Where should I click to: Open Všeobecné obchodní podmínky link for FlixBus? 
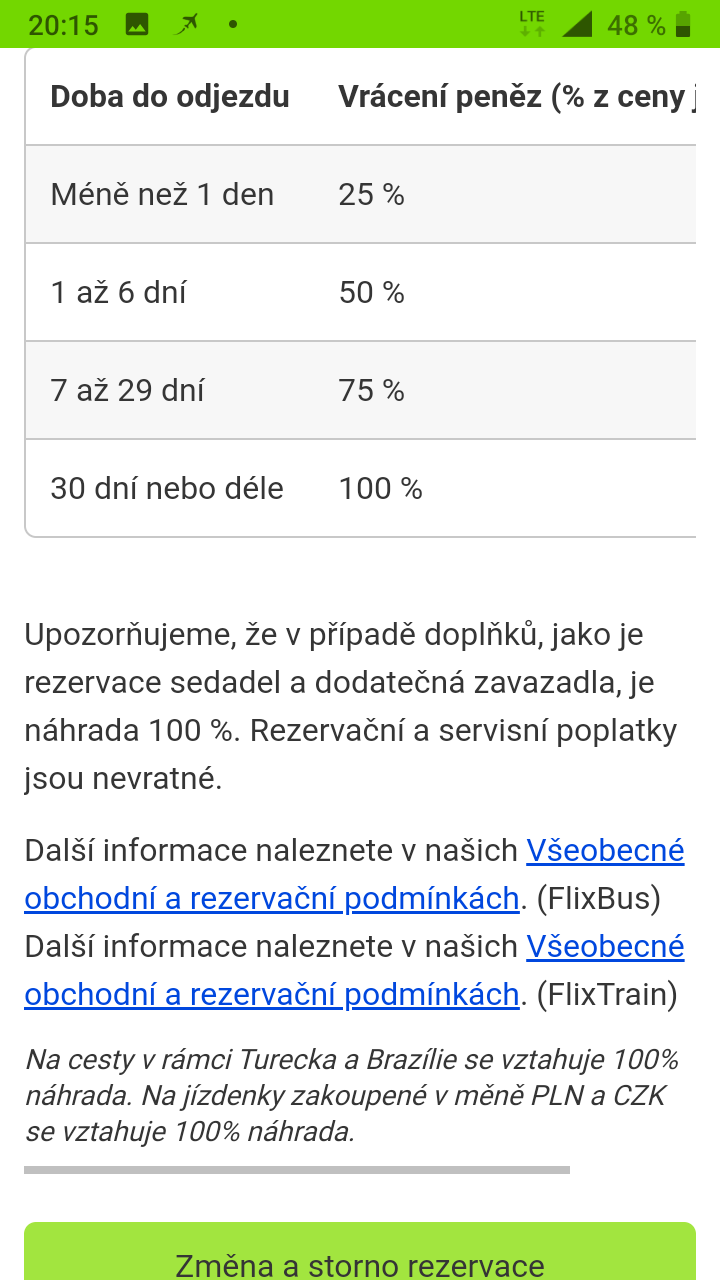click(x=270, y=898)
